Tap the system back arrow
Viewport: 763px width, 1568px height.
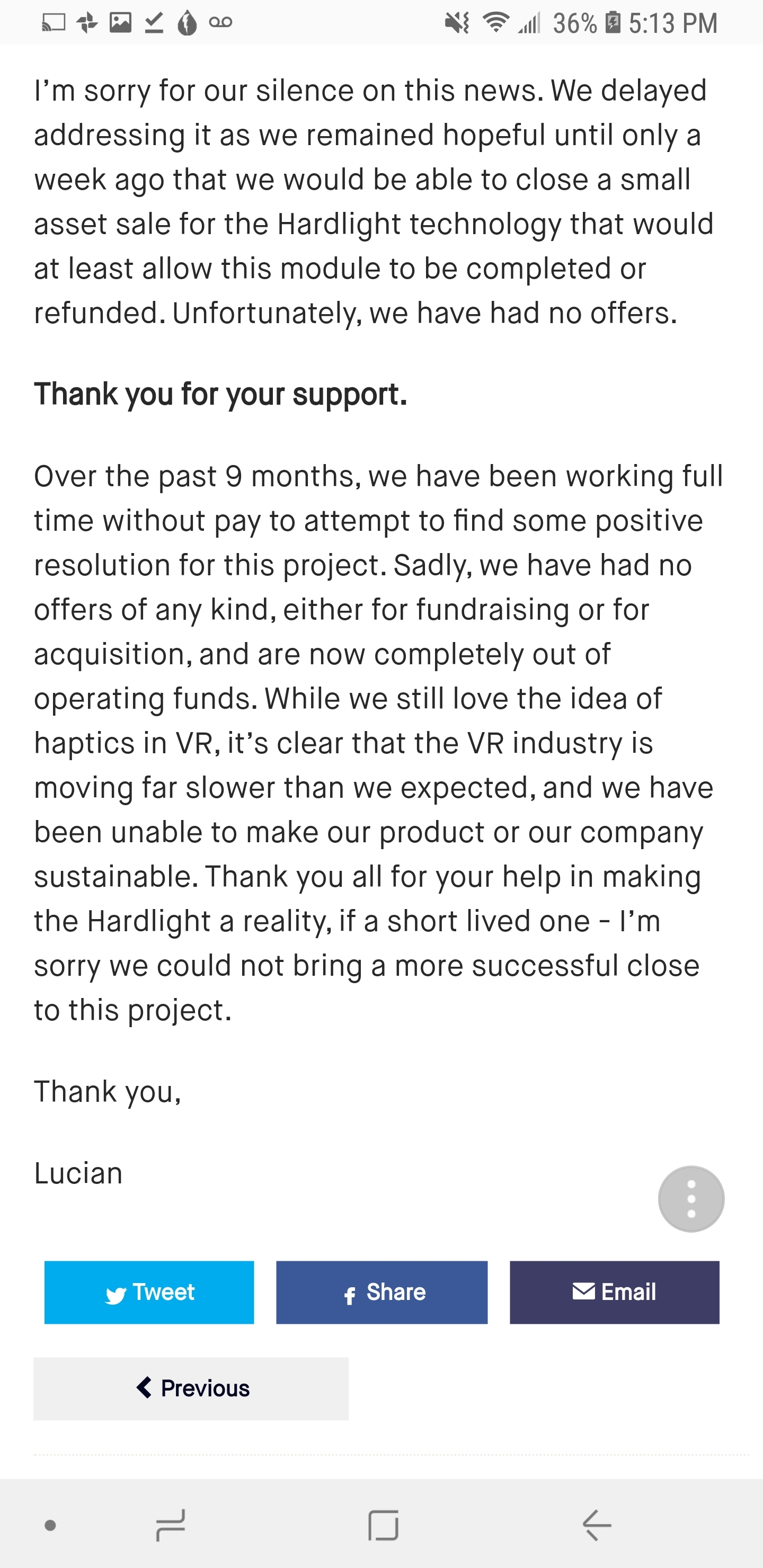pyautogui.click(x=596, y=1526)
